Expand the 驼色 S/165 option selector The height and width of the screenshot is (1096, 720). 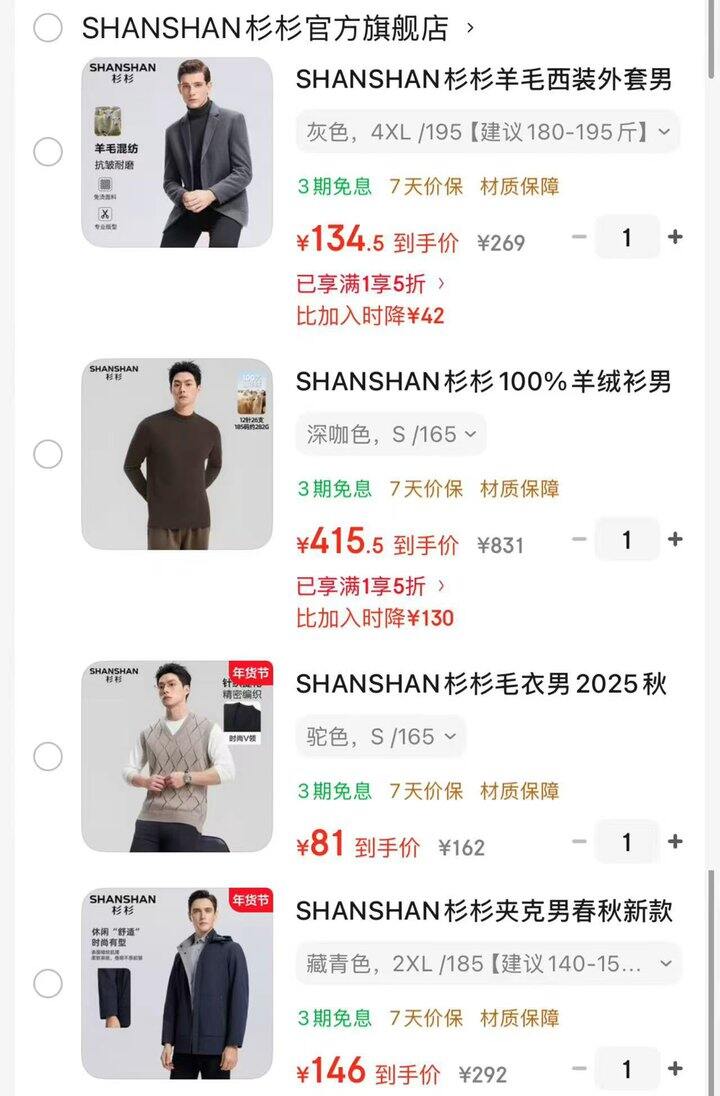(381, 737)
